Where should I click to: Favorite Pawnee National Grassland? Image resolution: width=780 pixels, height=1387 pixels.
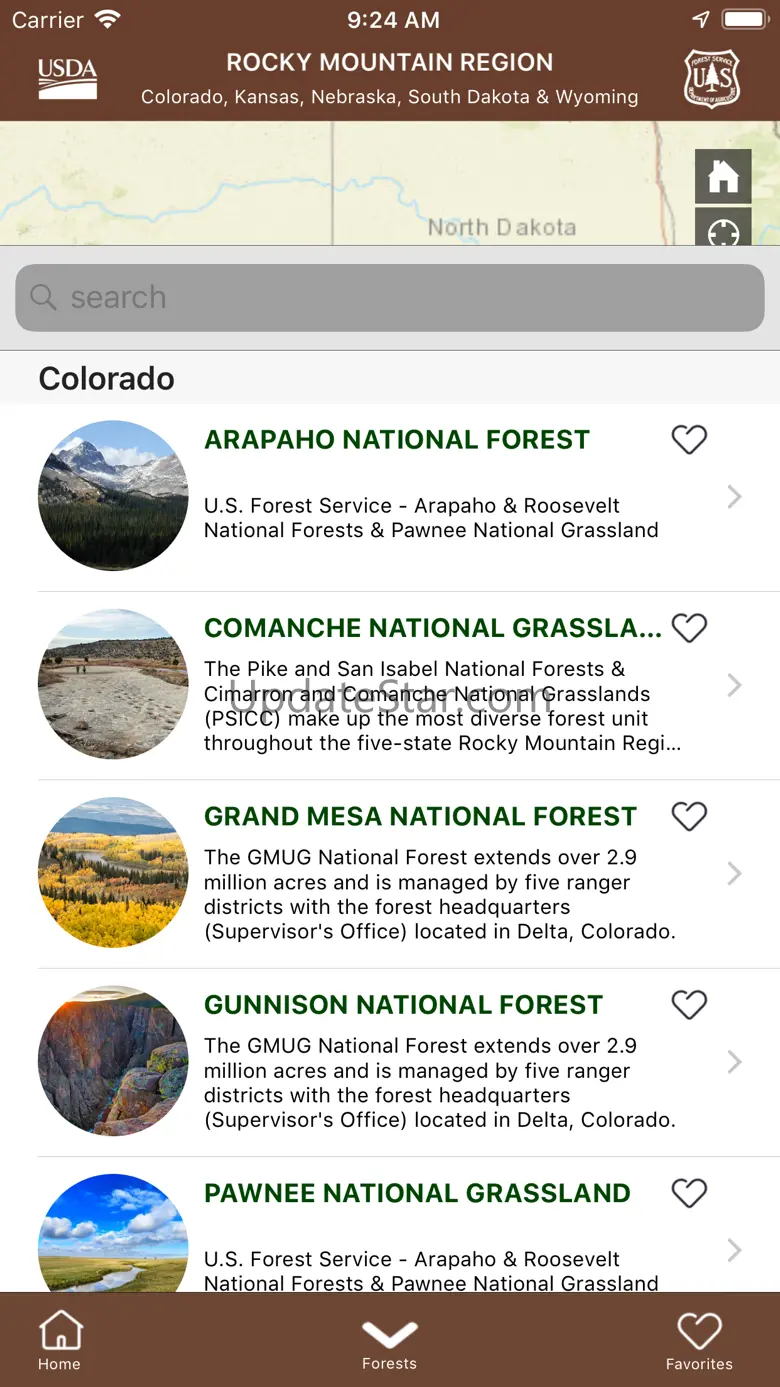[689, 1192]
